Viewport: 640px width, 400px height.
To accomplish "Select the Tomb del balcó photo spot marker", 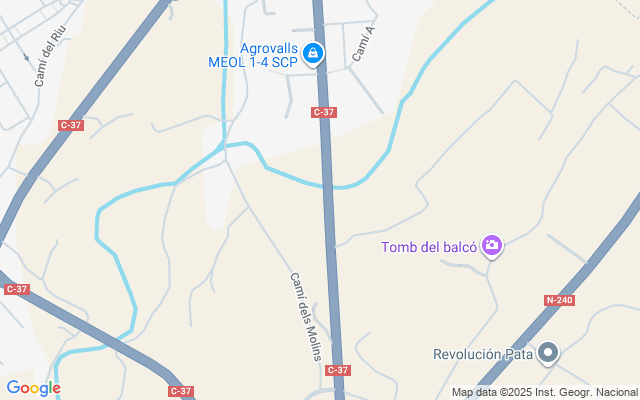I will [491, 245].
